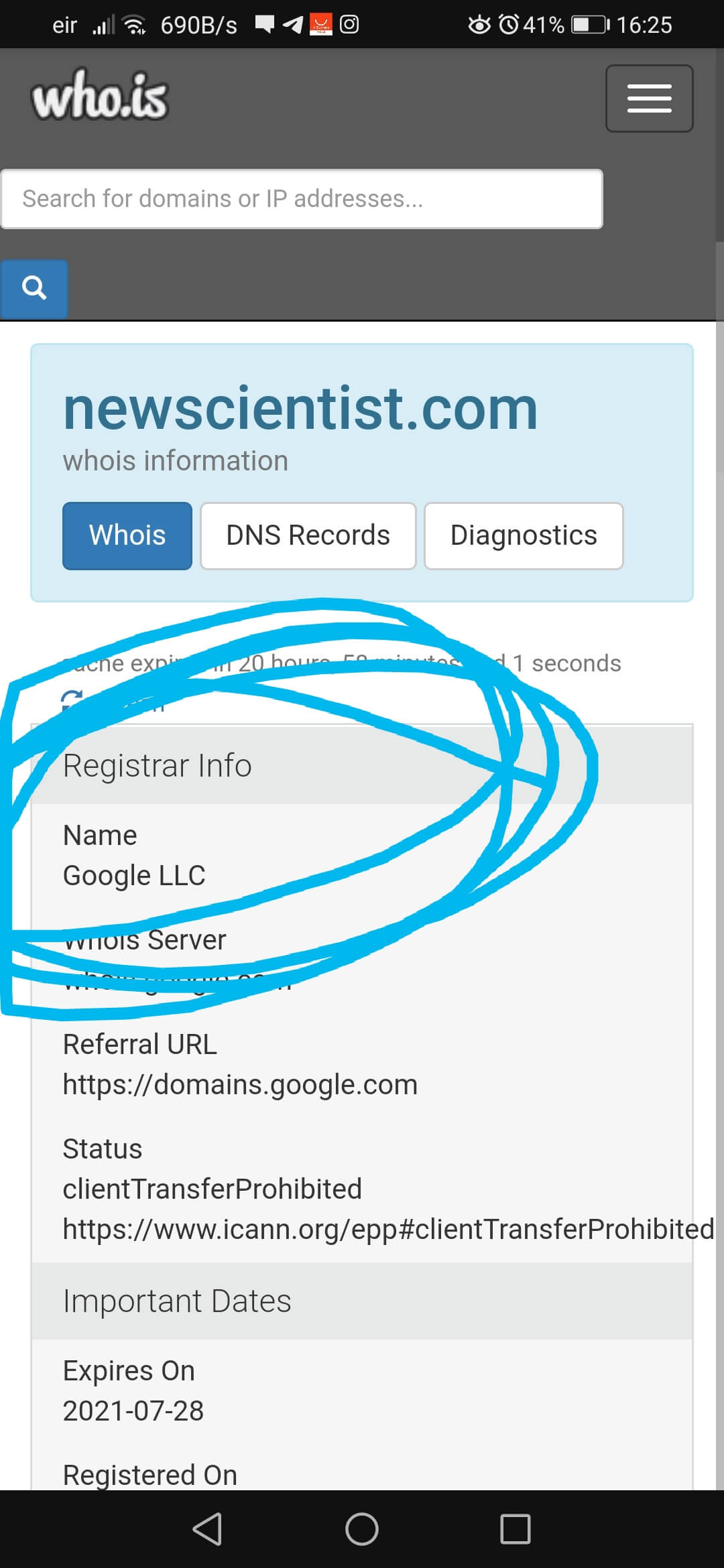Tap the who.is logo to go home
The image size is (724, 1568).
pyautogui.click(x=99, y=94)
